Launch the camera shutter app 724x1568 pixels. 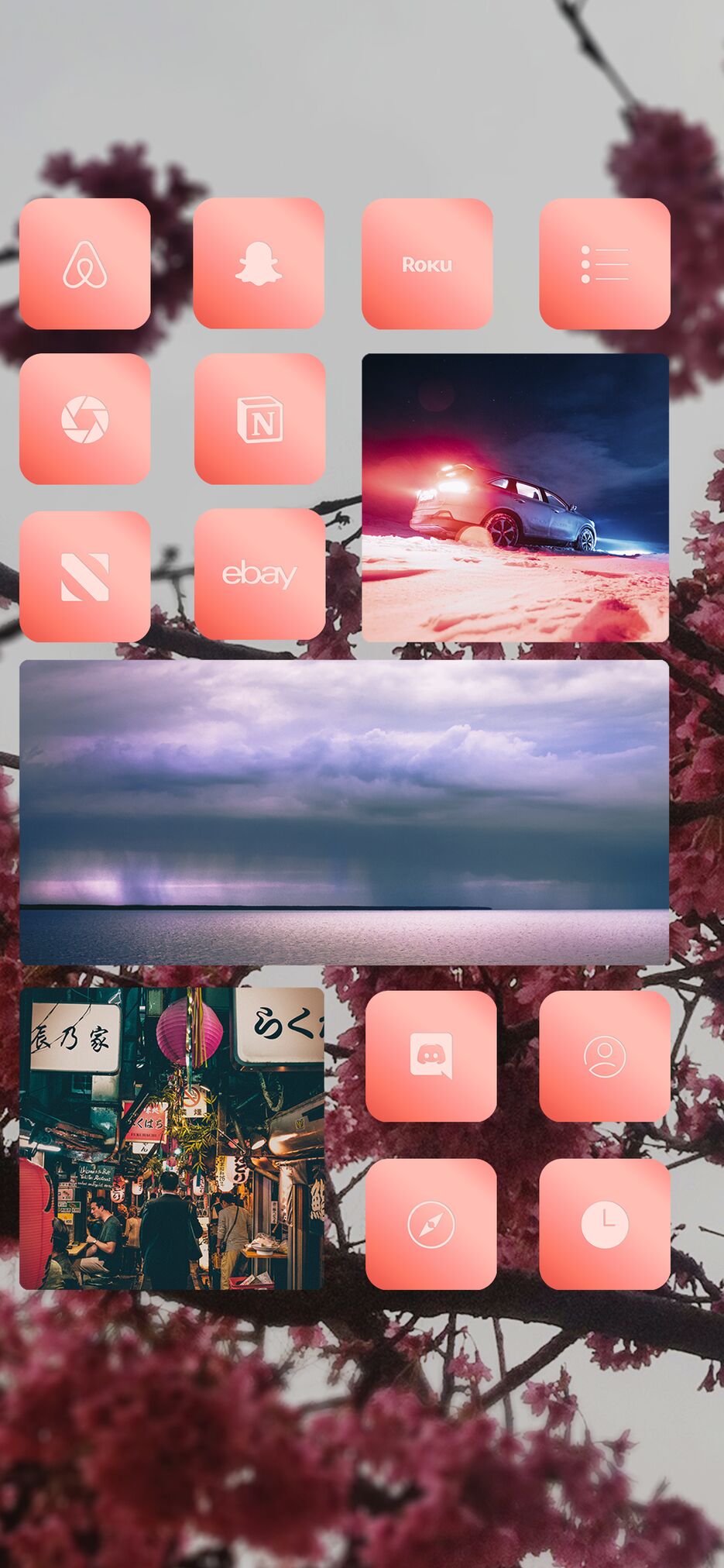(84, 419)
